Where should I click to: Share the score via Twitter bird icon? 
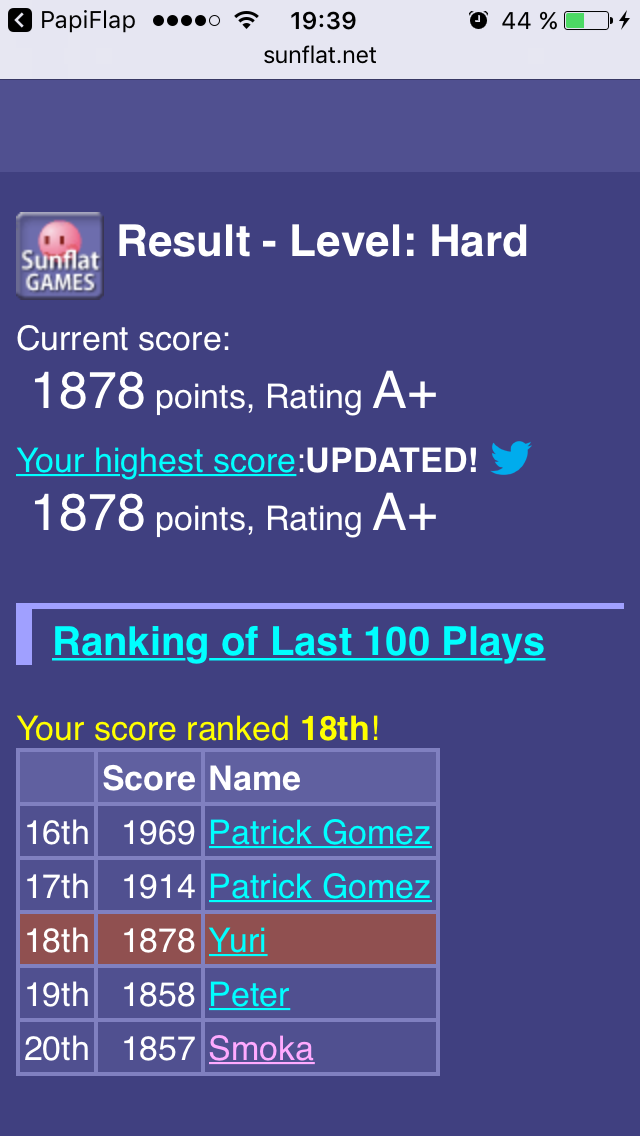point(510,459)
